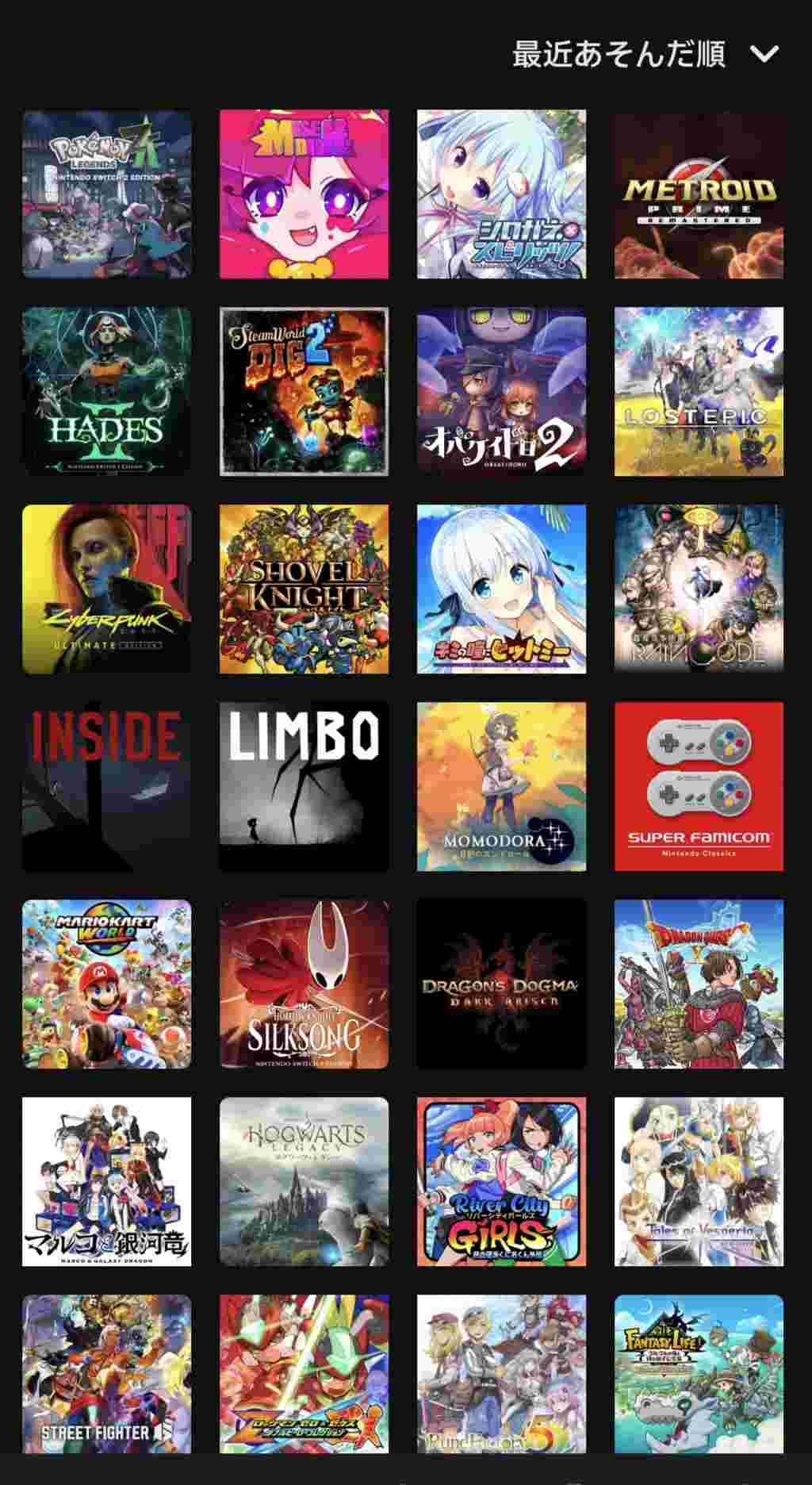Open the River City Girls tile
The image size is (812, 1485).
click(501, 1182)
